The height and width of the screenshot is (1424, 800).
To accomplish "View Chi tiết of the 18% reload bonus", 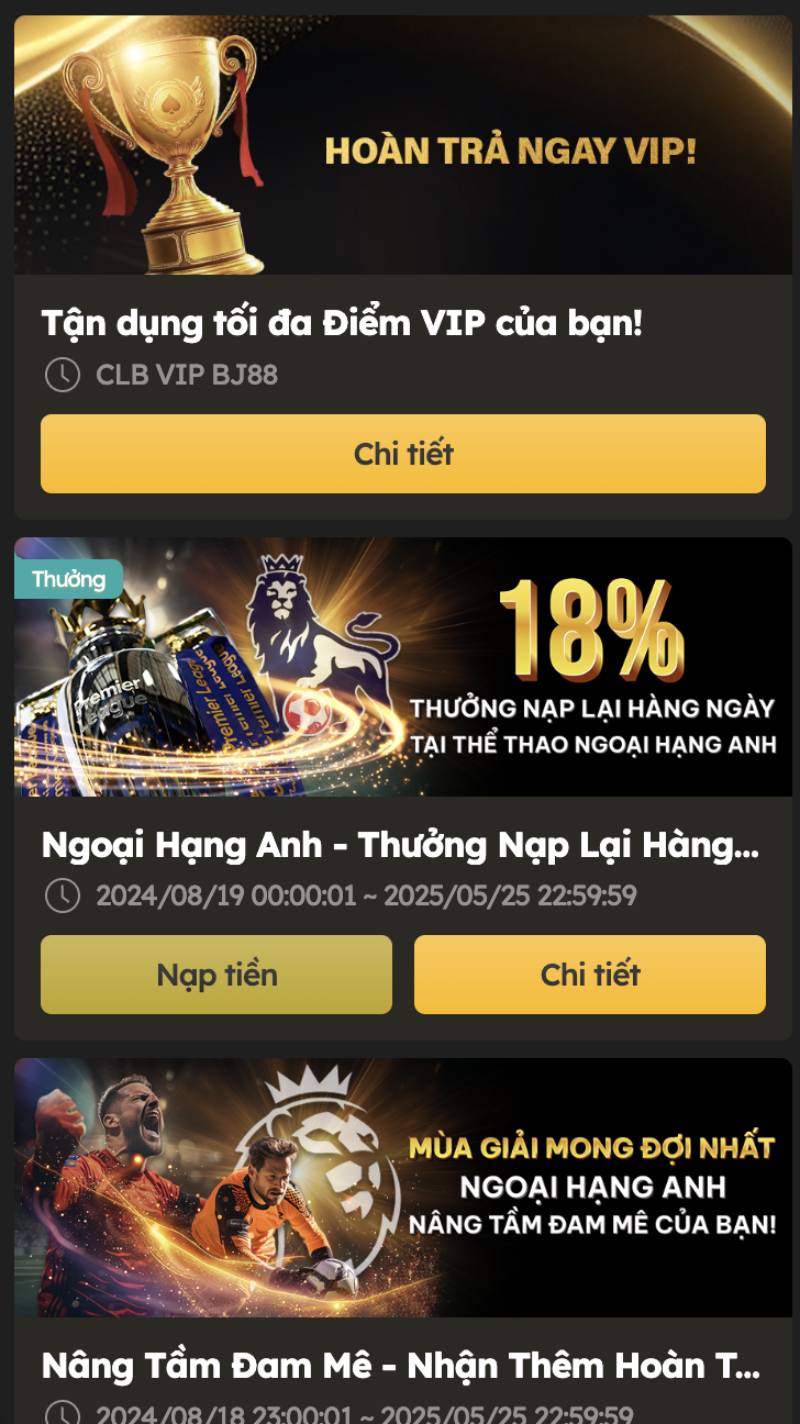I will pyautogui.click(x=590, y=975).
